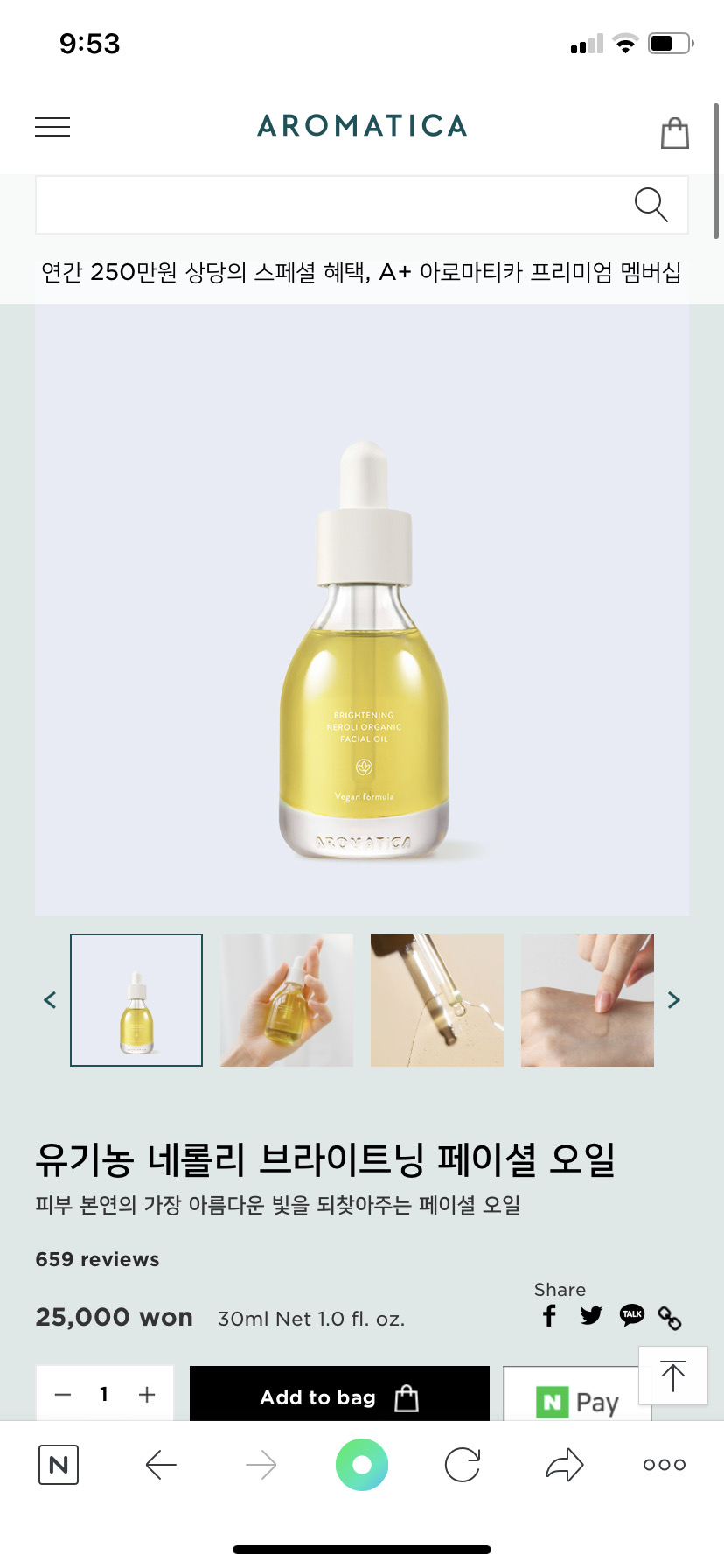Jump back to page top
Viewport: 724px width, 1568px height.
coord(673,1376)
